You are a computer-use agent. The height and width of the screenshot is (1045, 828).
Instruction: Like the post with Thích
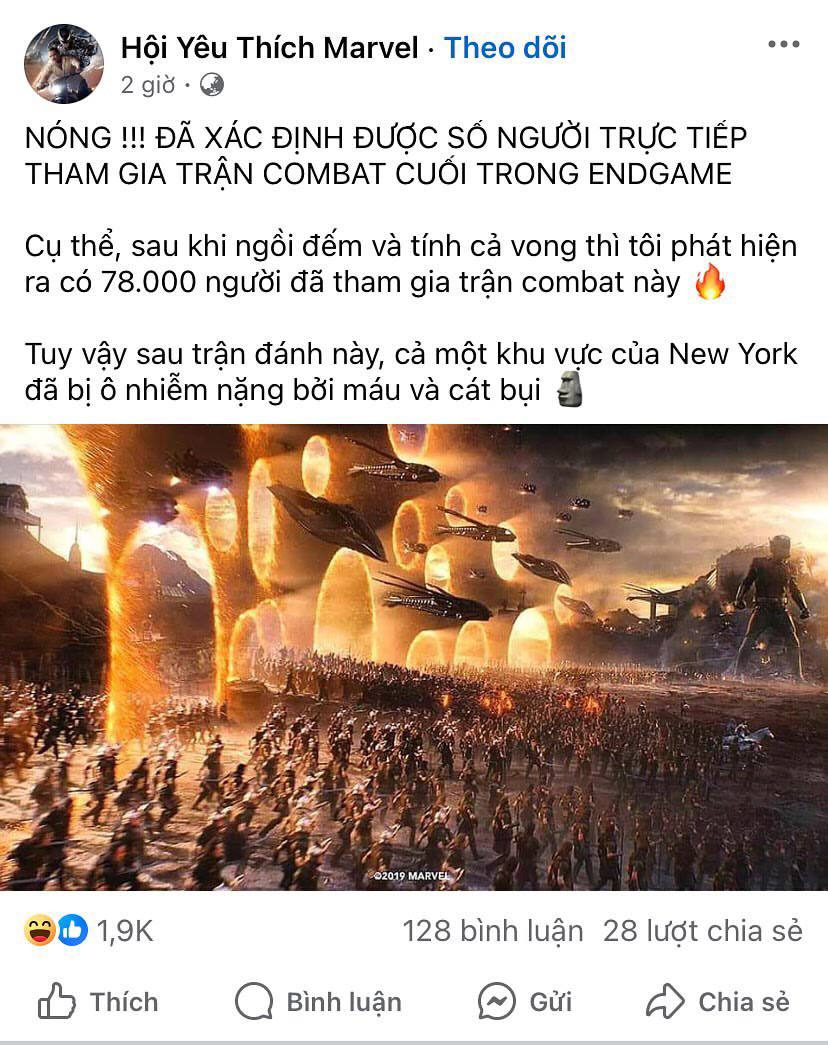pyautogui.click(x=98, y=1001)
